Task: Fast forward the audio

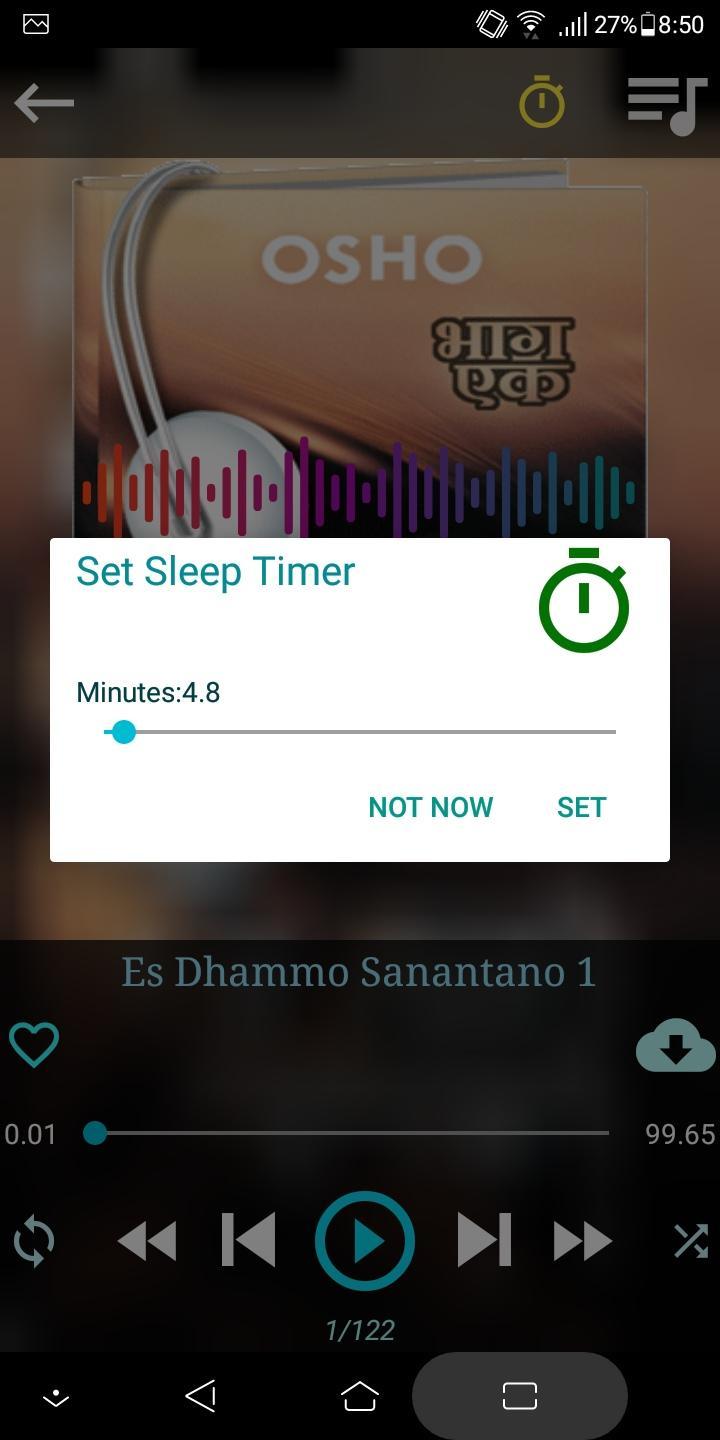Action: pos(582,1241)
